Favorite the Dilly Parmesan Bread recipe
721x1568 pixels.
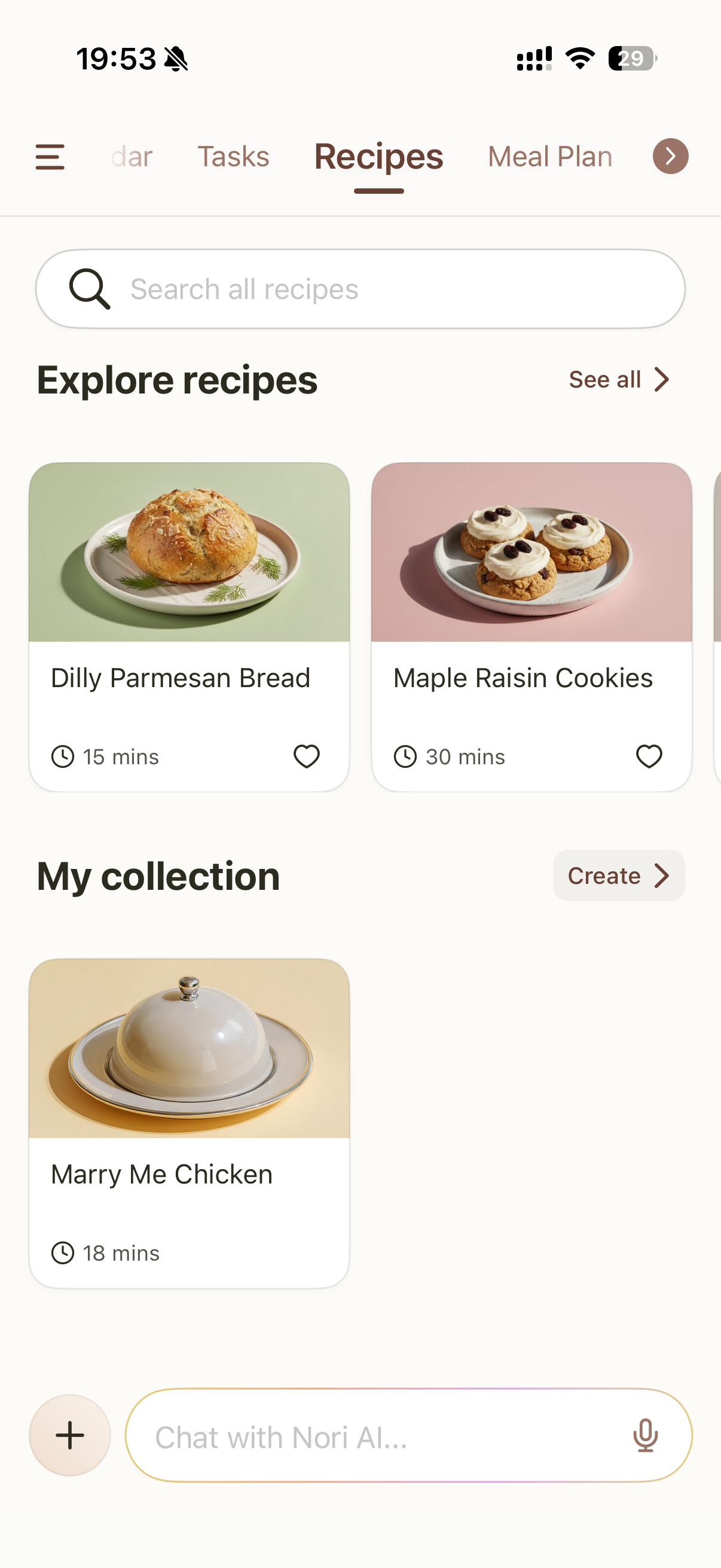pyautogui.click(x=306, y=756)
